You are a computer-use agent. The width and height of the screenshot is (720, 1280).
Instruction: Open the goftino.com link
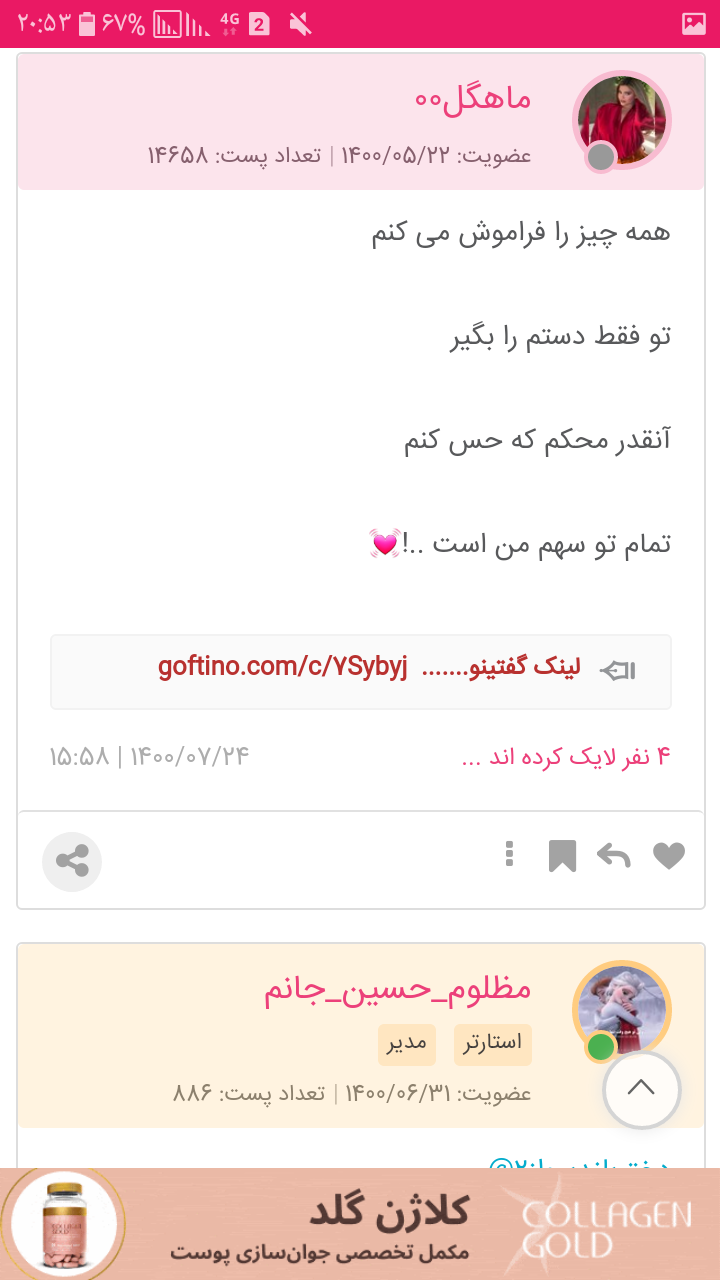283,669
